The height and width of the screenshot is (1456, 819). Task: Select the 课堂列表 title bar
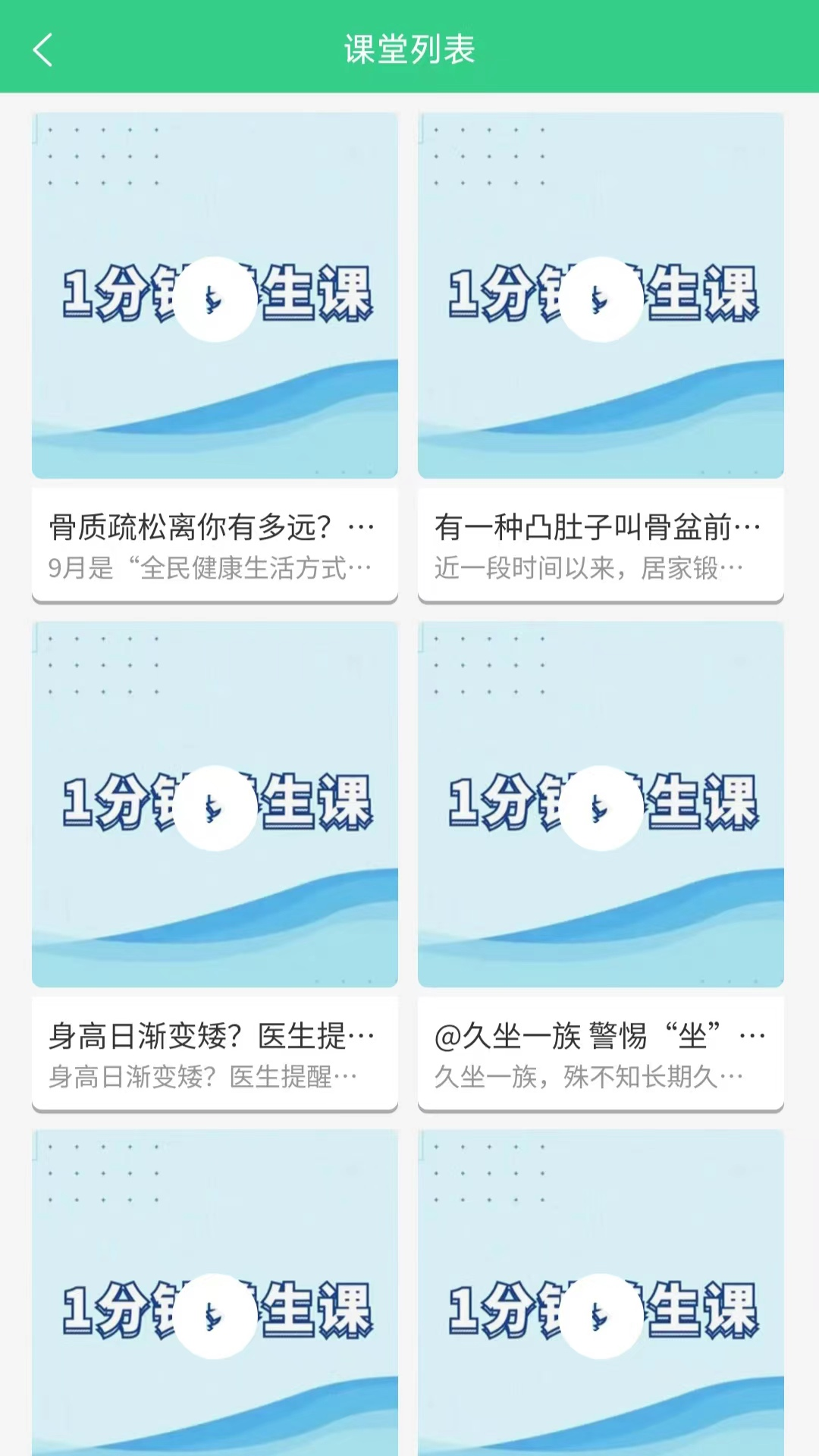409,49
